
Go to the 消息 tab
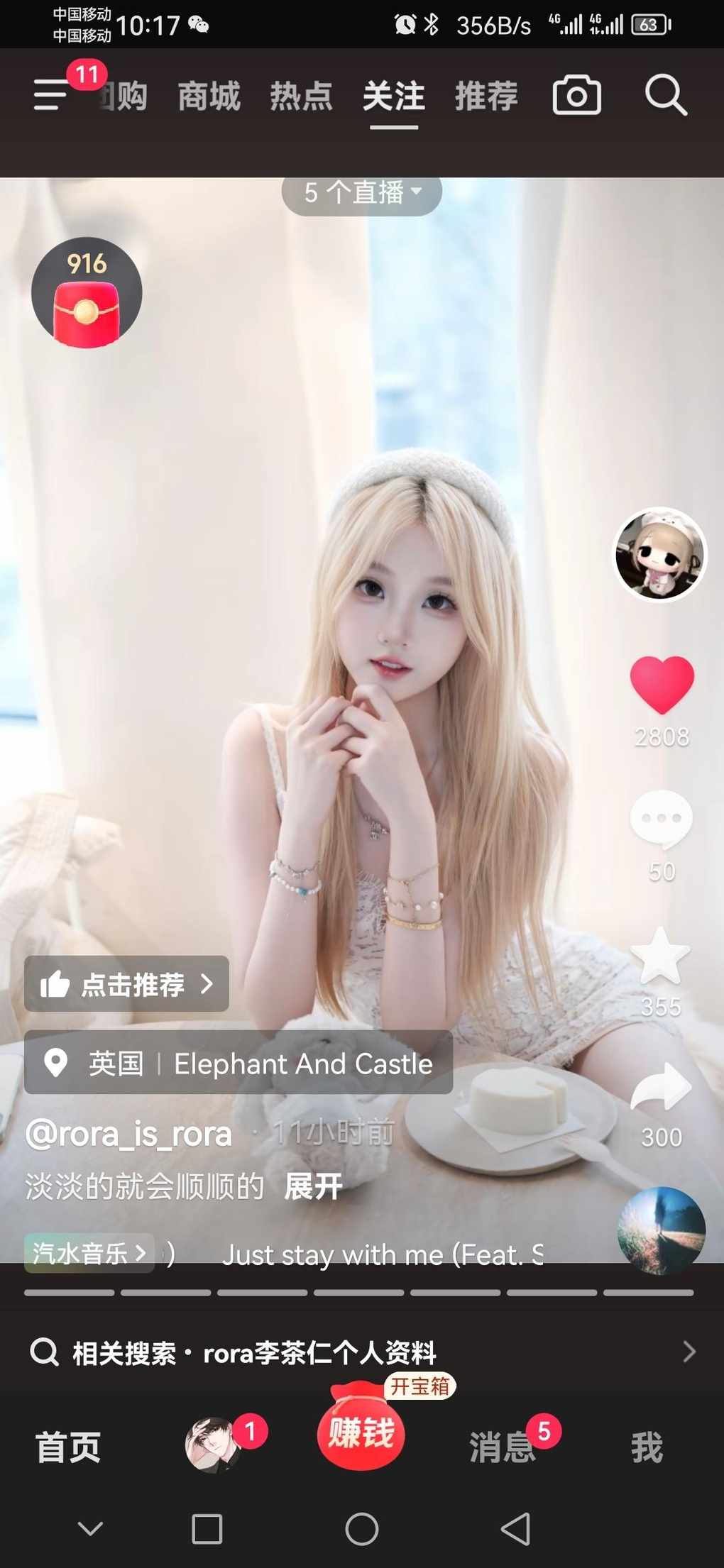tap(503, 1447)
